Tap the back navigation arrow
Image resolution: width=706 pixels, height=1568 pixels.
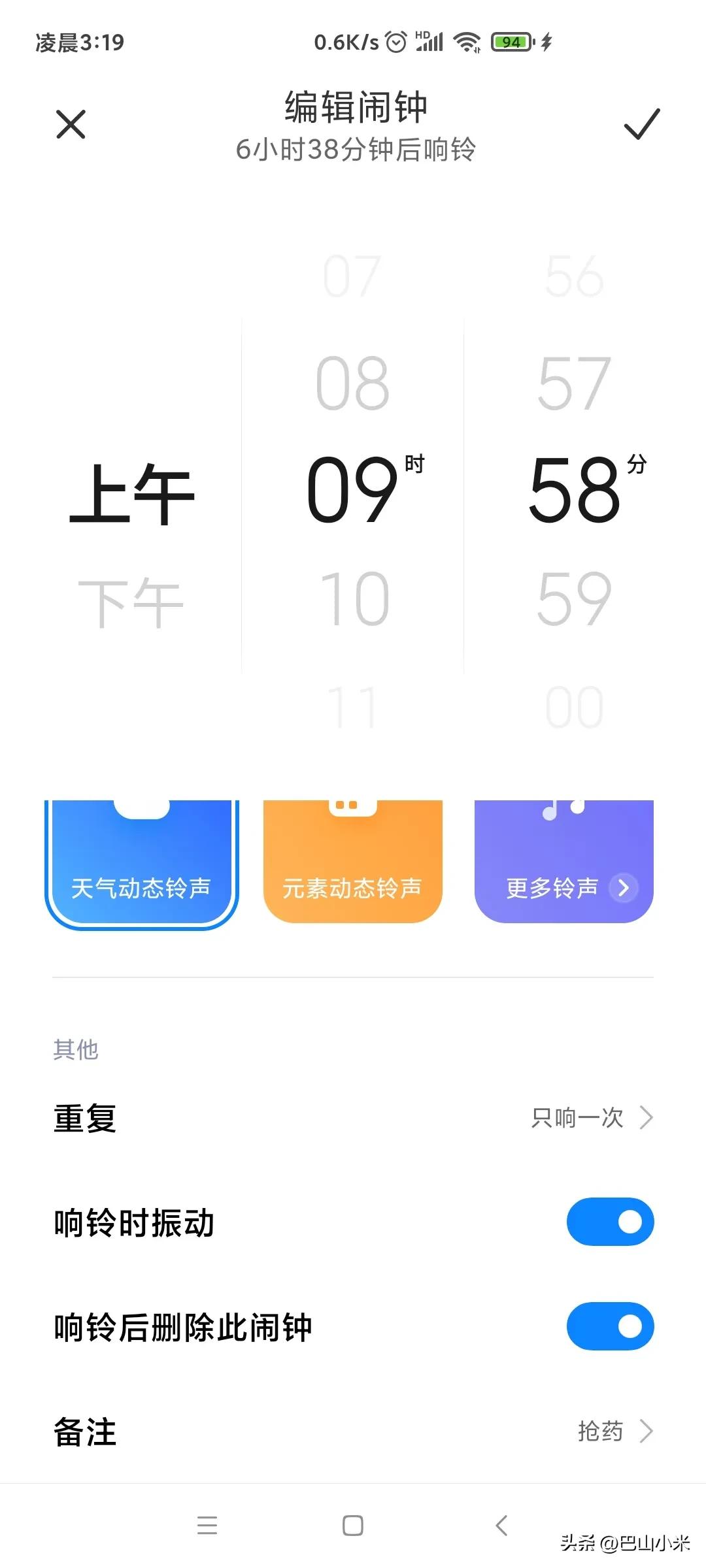click(x=501, y=1527)
